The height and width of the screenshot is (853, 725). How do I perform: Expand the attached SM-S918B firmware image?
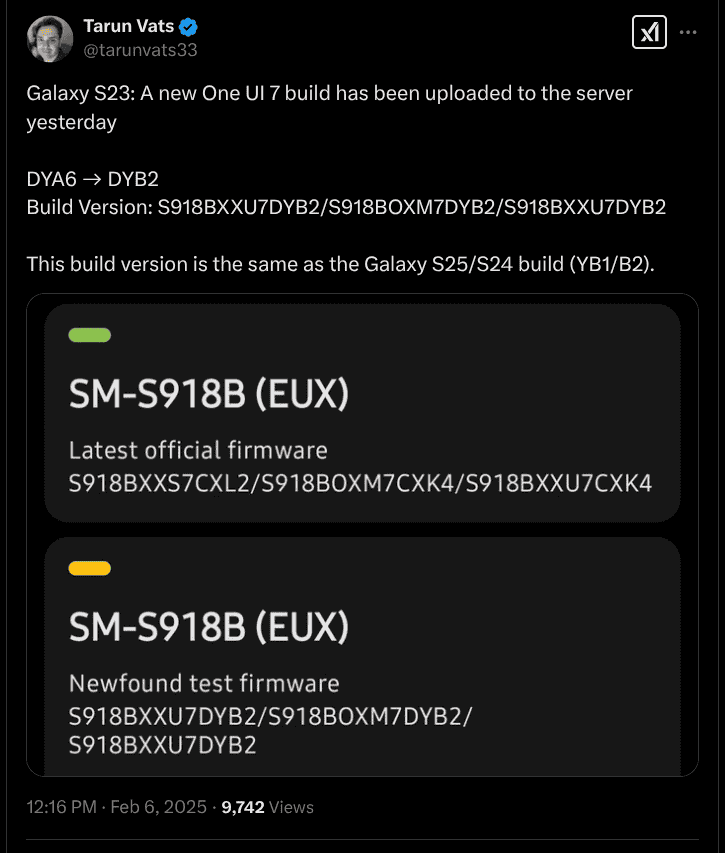[x=362, y=534]
